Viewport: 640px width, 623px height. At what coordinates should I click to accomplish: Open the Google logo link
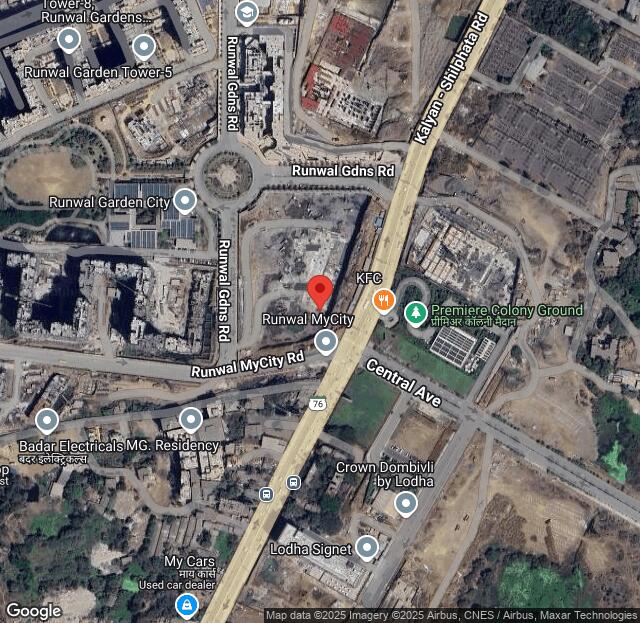click(34, 610)
